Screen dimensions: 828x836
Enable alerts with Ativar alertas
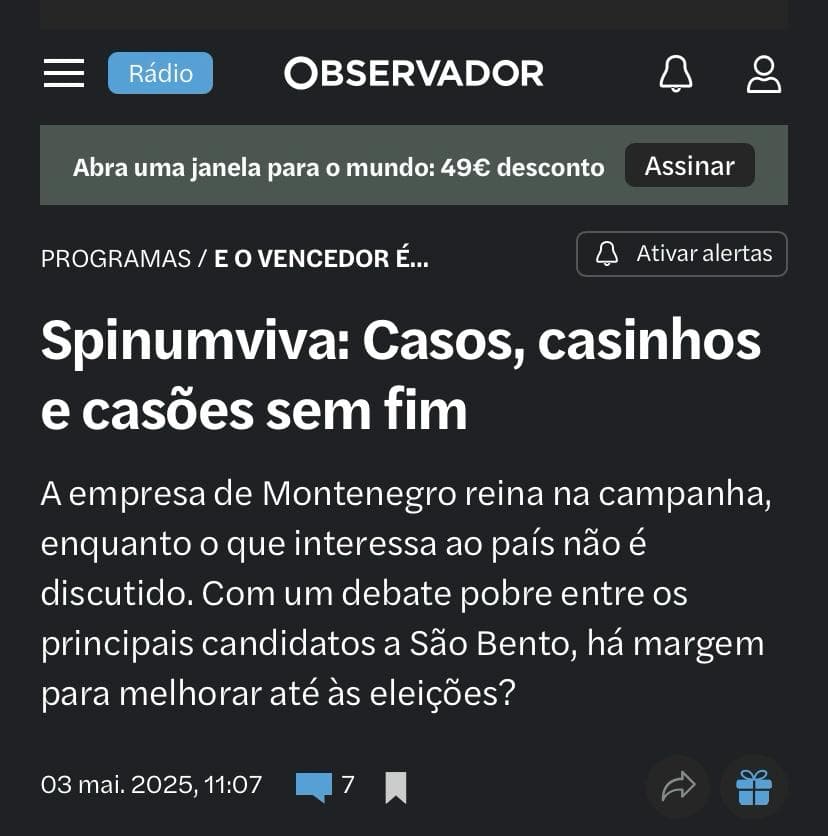pos(682,254)
